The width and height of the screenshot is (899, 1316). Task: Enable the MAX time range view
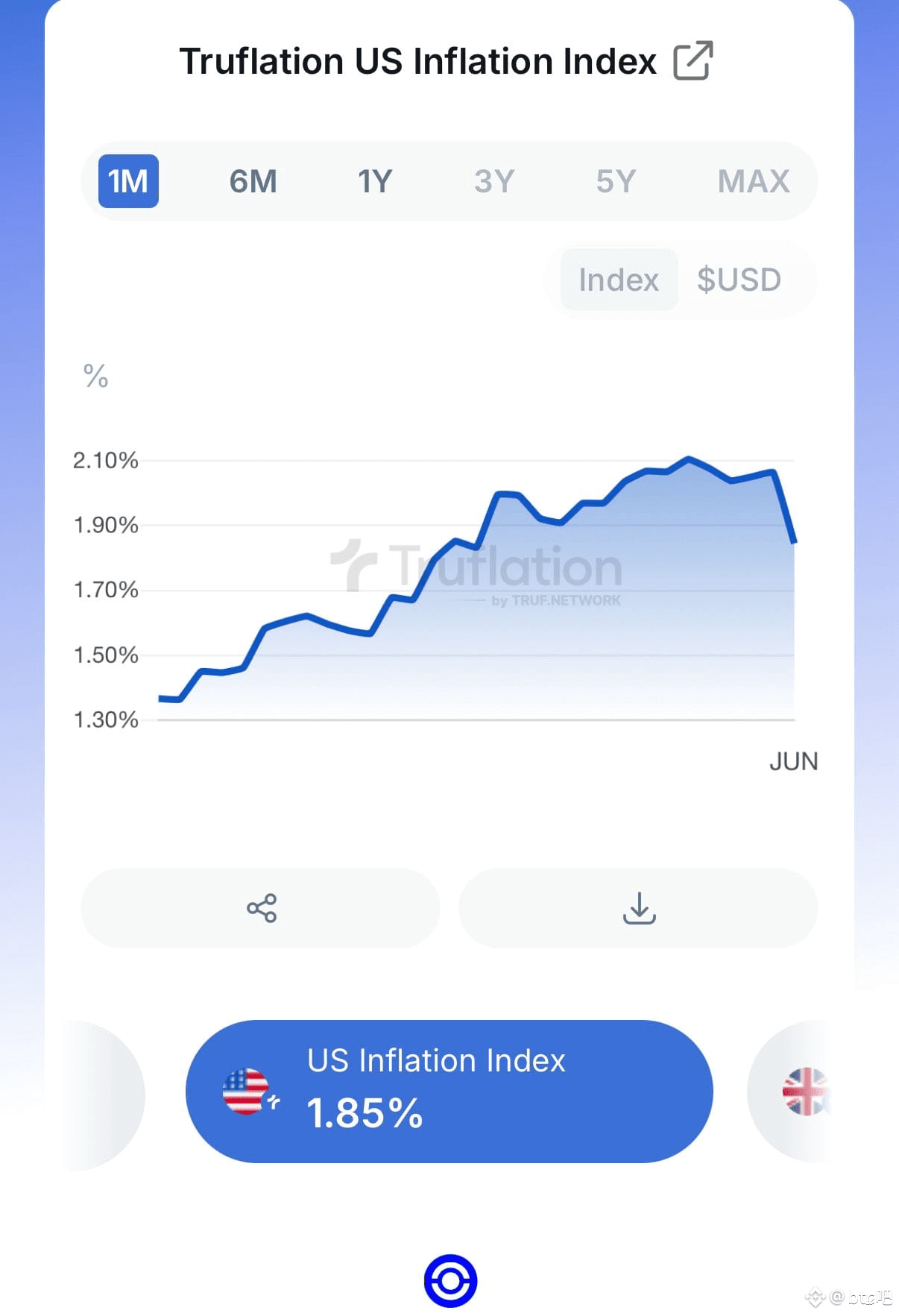(x=753, y=180)
